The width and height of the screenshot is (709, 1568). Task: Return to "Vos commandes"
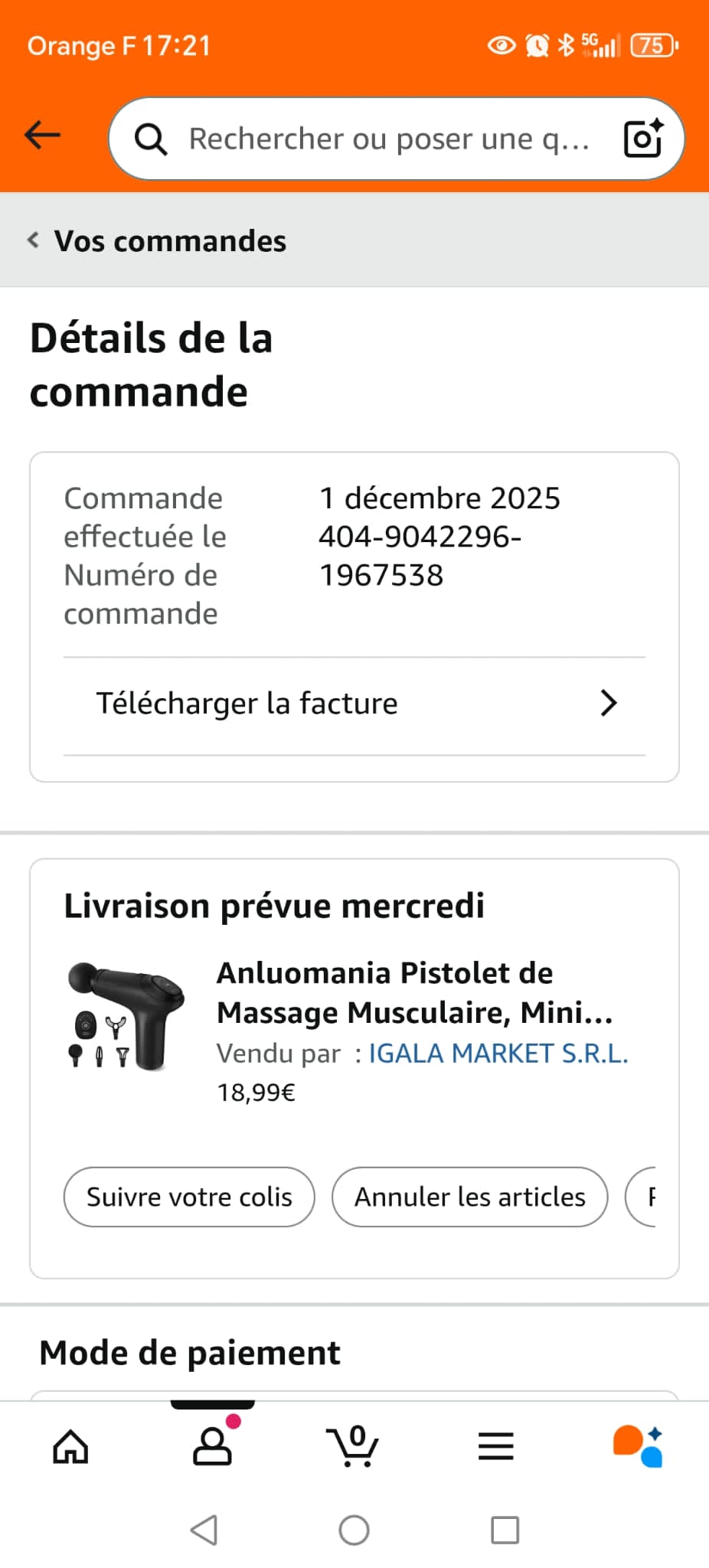[x=158, y=241]
